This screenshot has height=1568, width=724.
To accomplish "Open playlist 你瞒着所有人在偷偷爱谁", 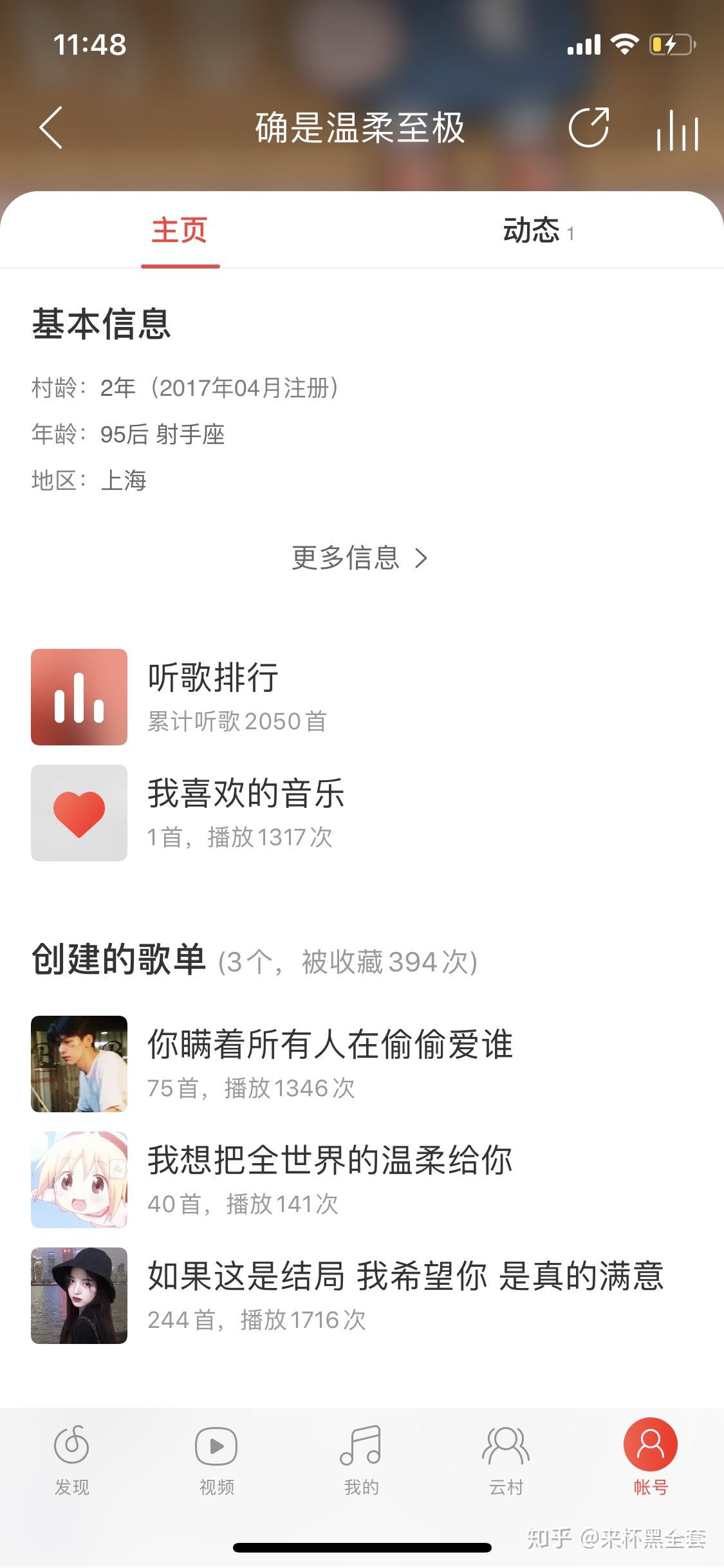I will [x=362, y=1064].
